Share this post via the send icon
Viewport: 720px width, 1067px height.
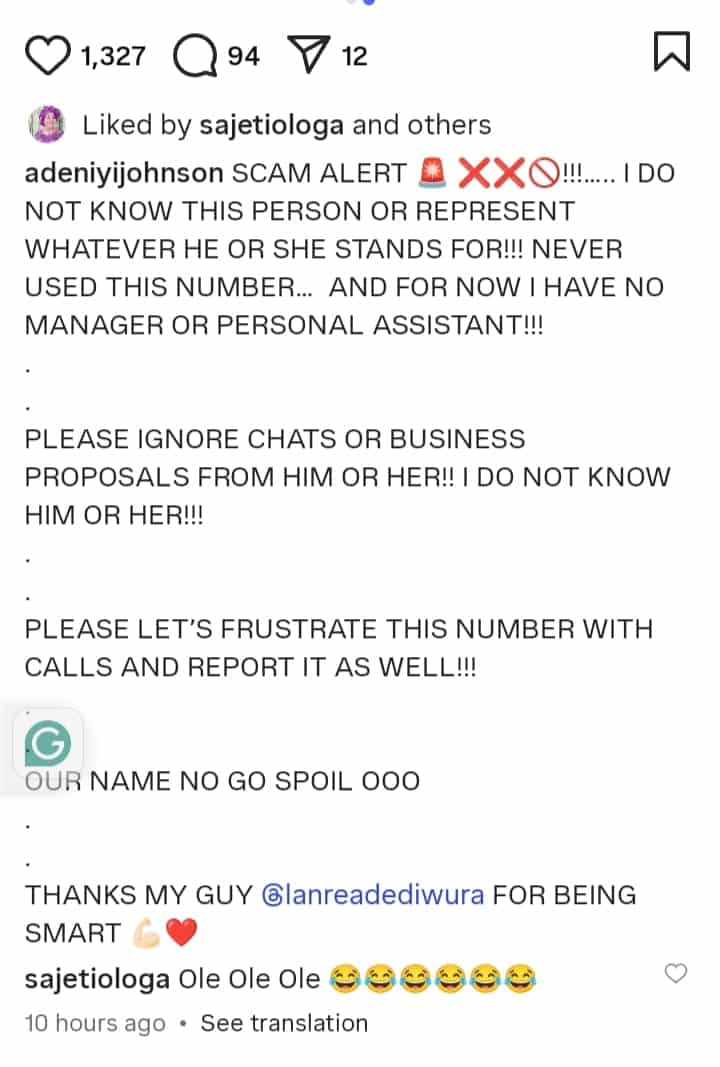(x=308, y=55)
